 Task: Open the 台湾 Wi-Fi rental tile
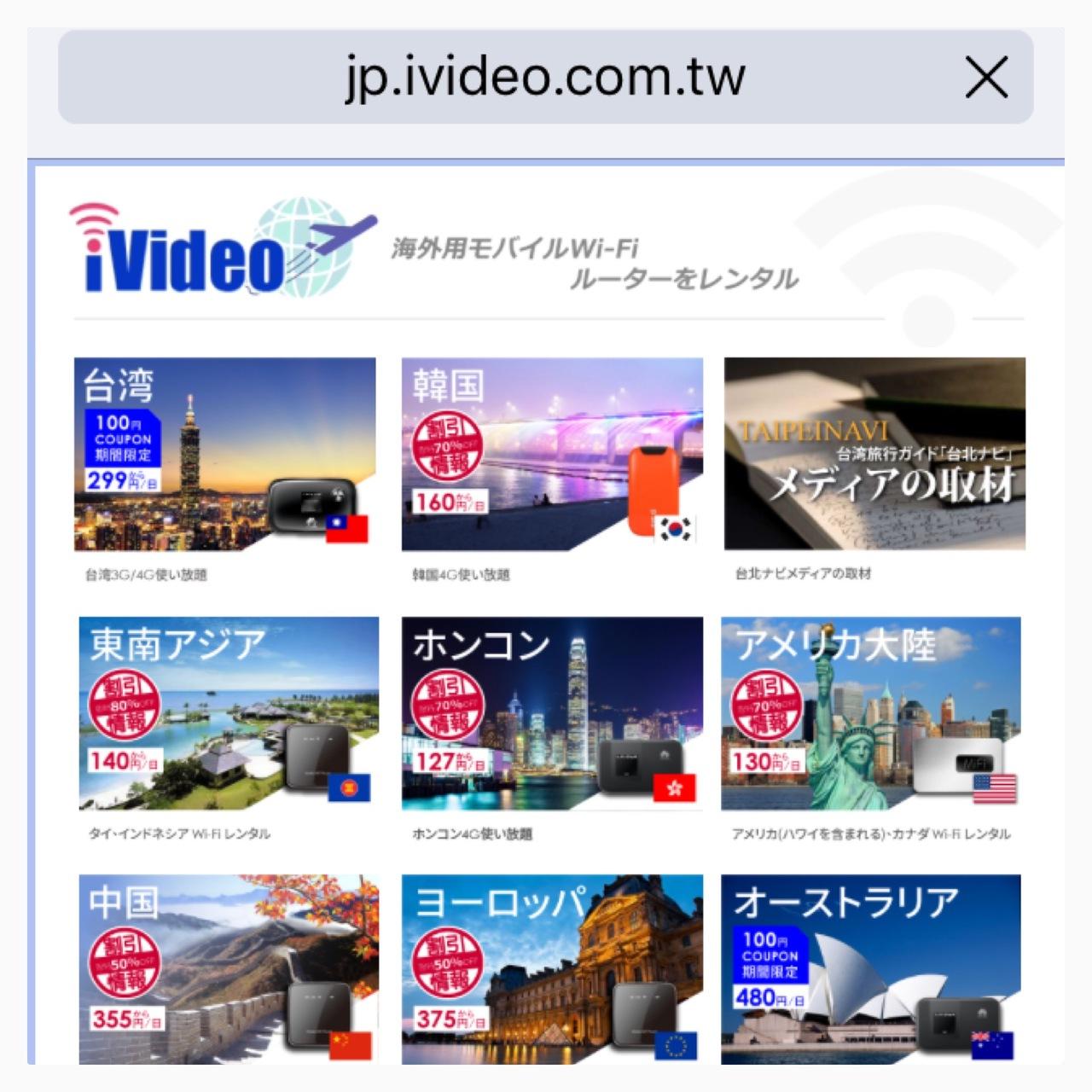click(224, 454)
